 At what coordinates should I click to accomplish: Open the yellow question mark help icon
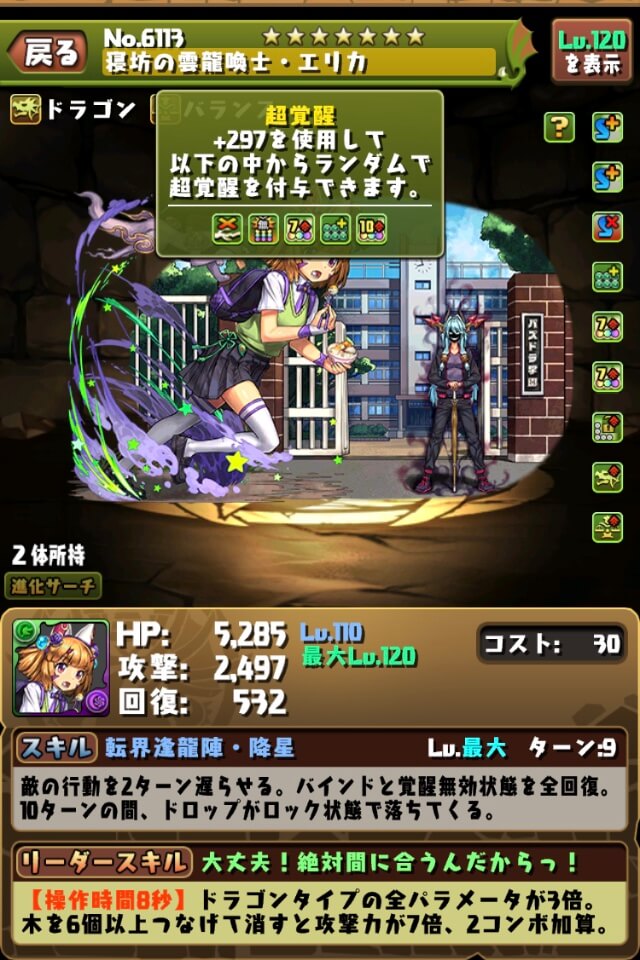[560, 127]
